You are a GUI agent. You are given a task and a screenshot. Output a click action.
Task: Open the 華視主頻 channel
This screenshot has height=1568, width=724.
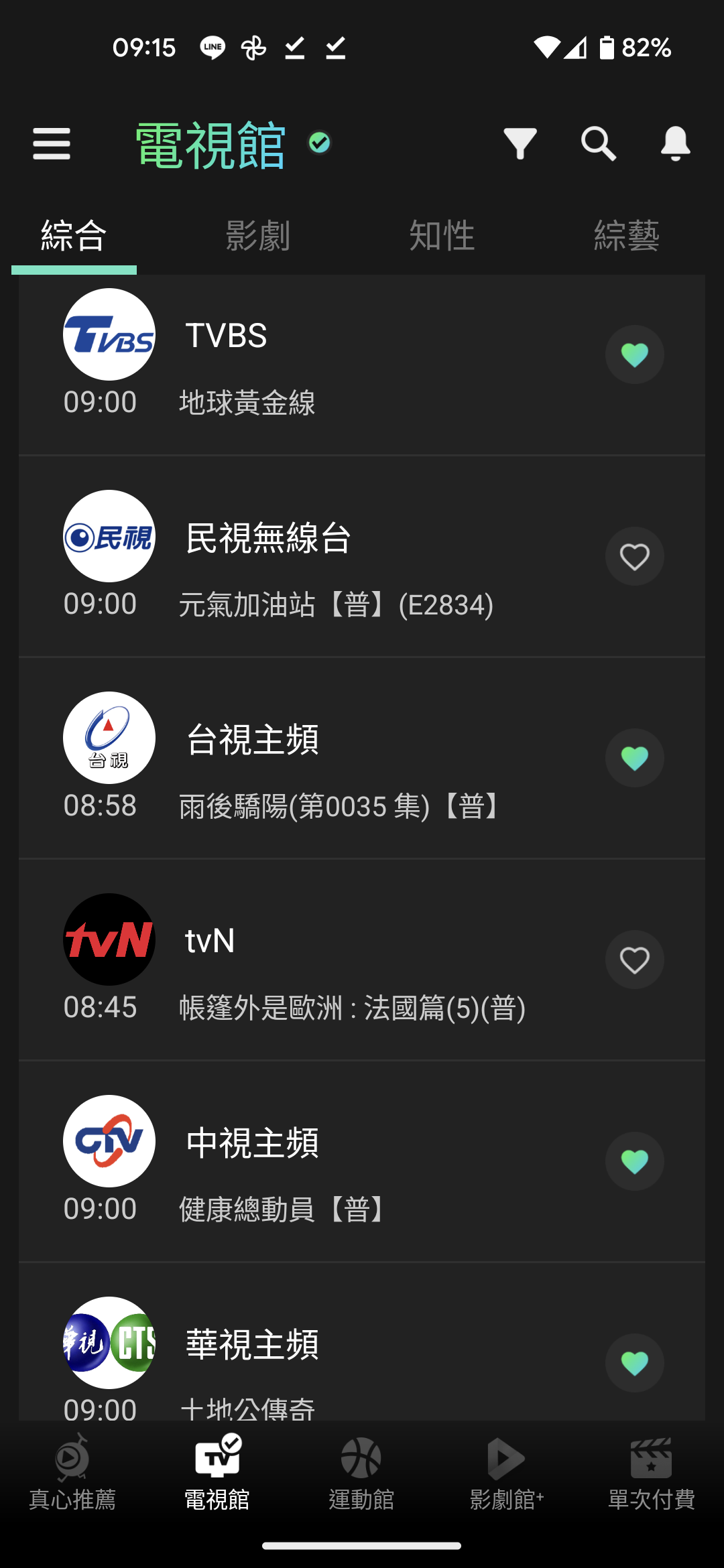[x=362, y=1342]
